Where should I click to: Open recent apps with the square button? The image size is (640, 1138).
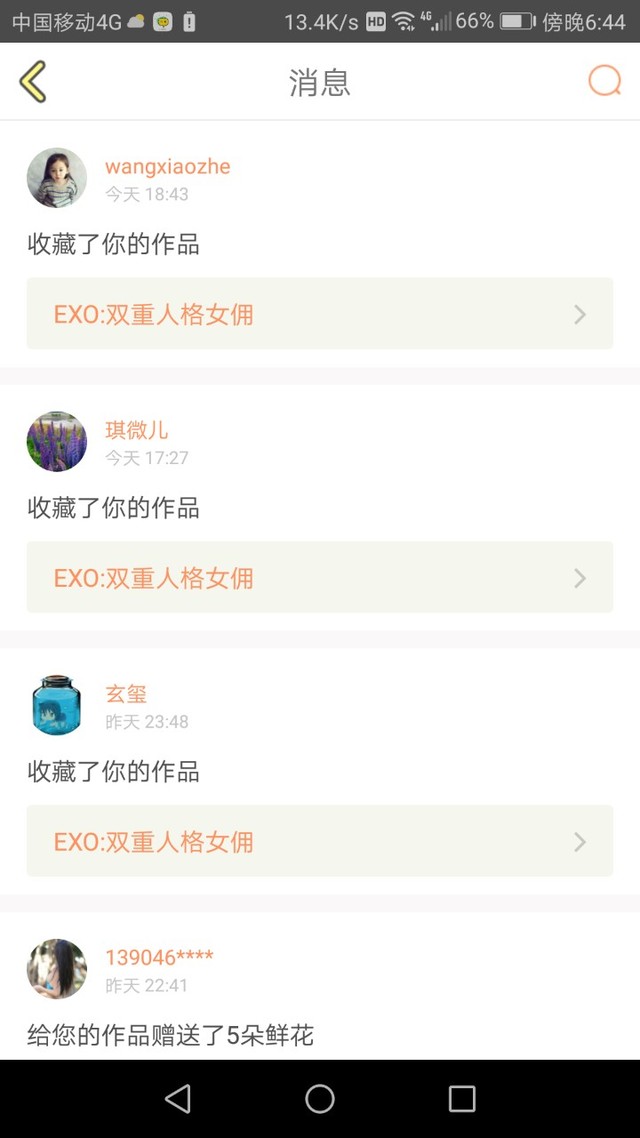462,1099
